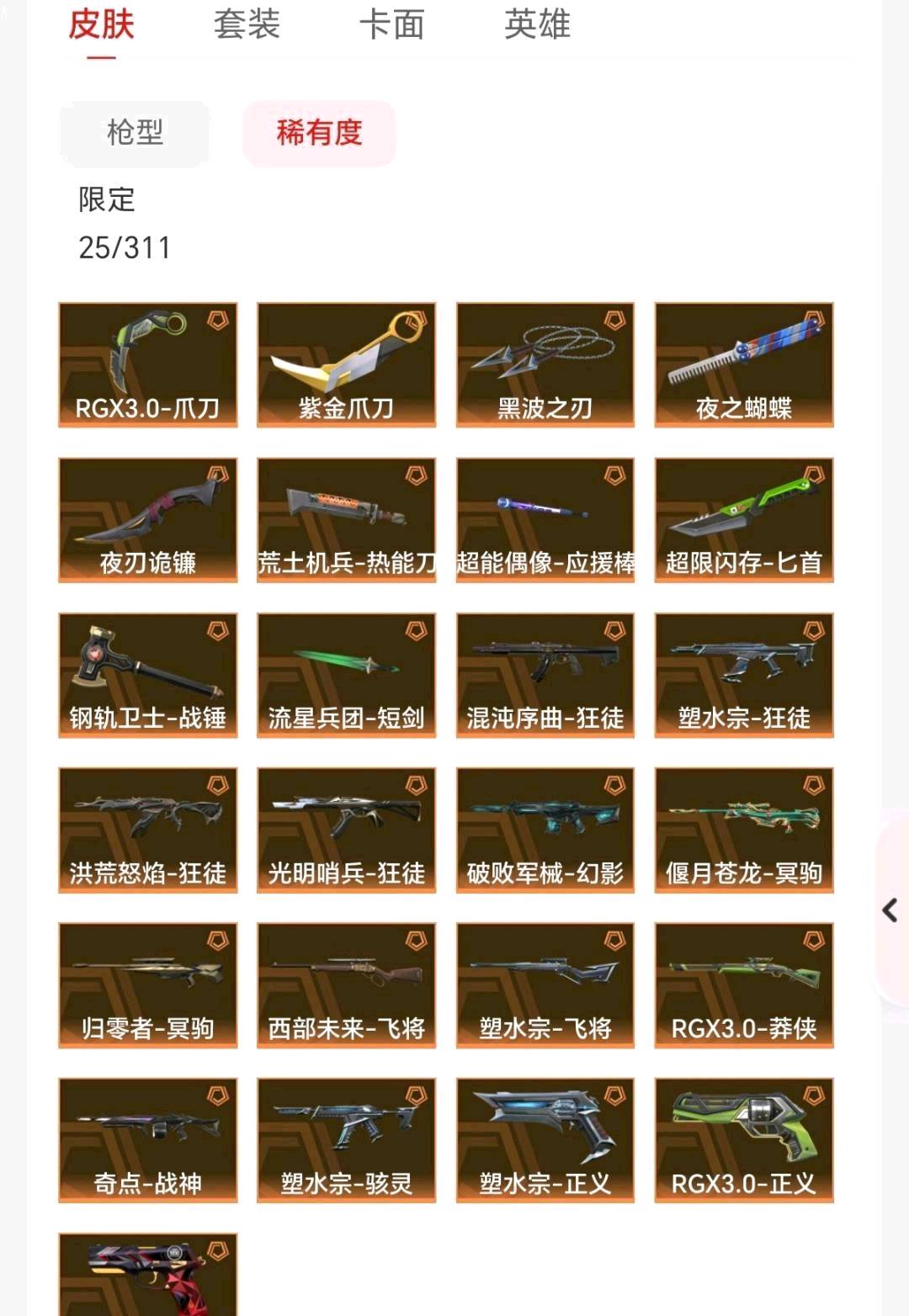
Task: Tap the 夜刃诡镰 skin card
Action: pyautogui.click(x=148, y=520)
